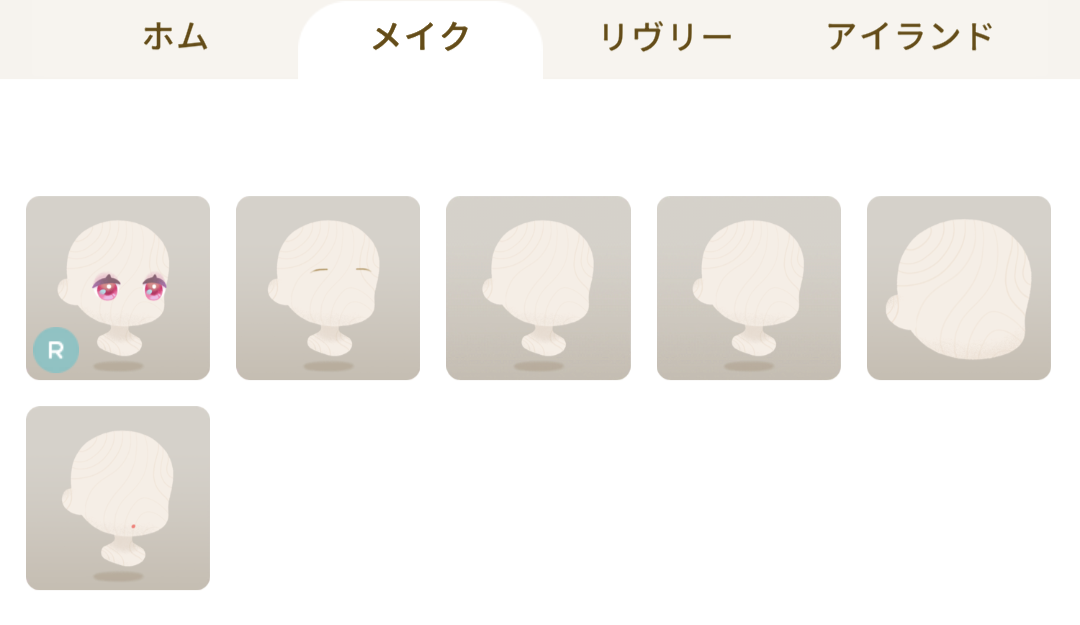Open the リヴリー tab
Viewport: 1080px width, 625px height.
coord(665,38)
